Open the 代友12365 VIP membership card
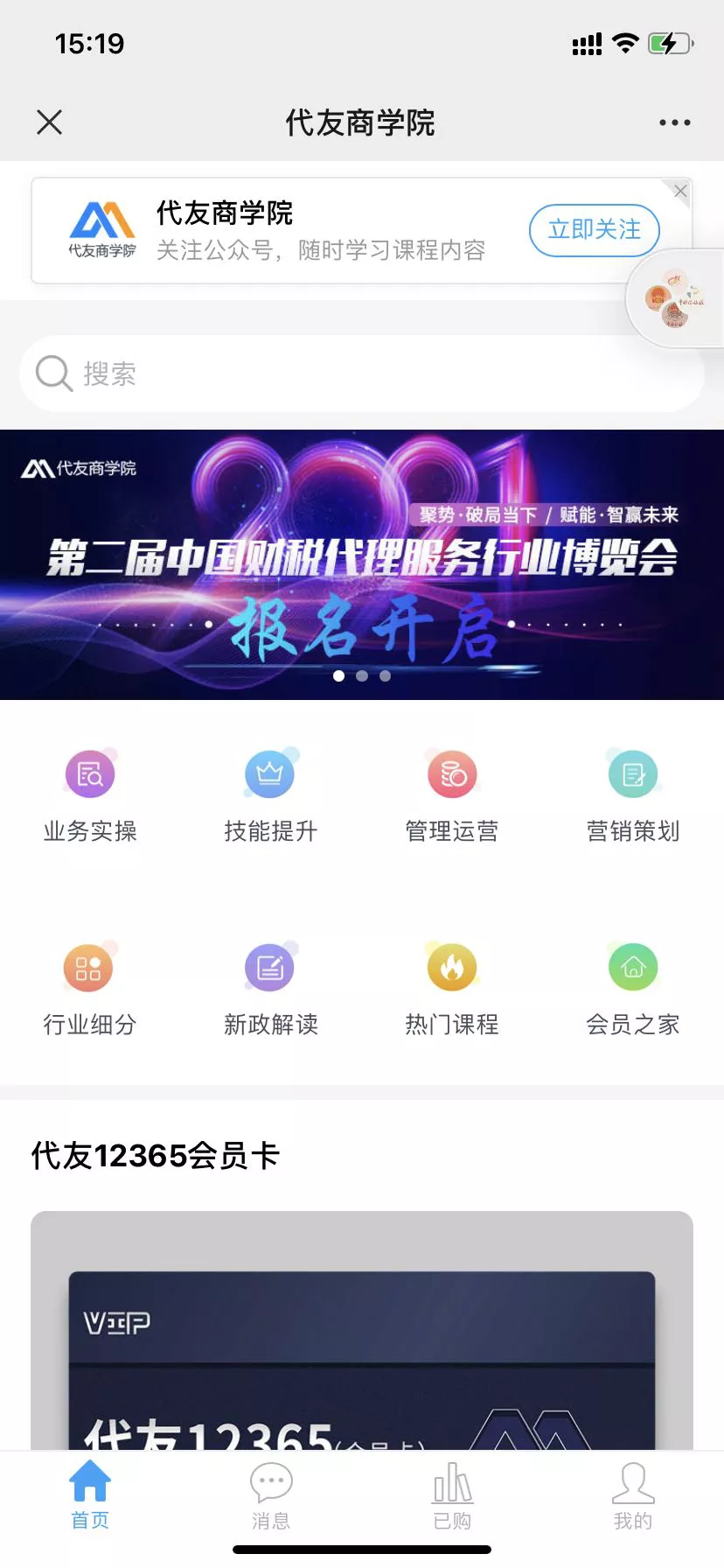Image resolution: width=724 pixels, height=1568 pixels. pyautogui.click(x=362, y=1339)
